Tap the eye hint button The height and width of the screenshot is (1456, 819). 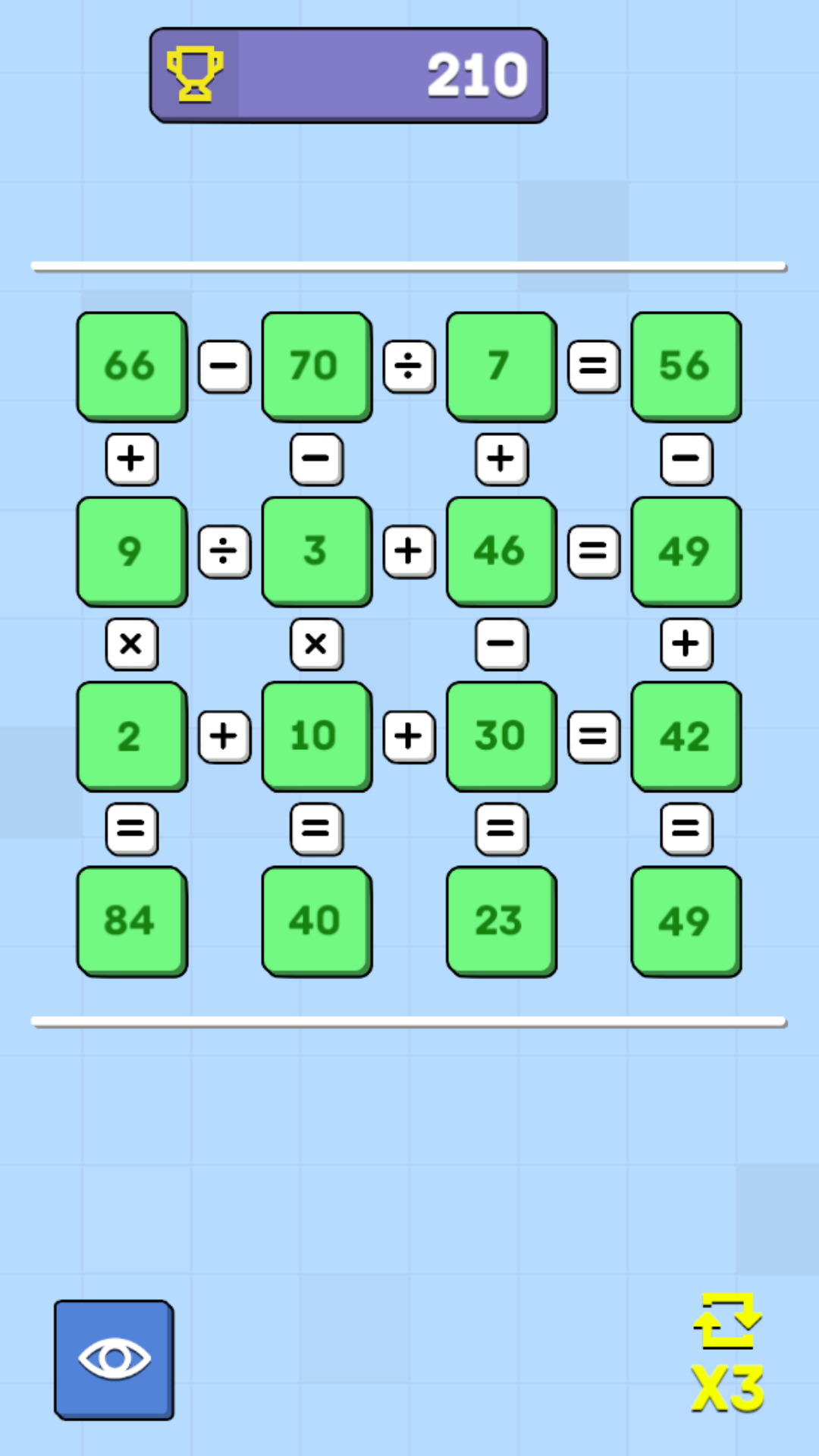114,1359
